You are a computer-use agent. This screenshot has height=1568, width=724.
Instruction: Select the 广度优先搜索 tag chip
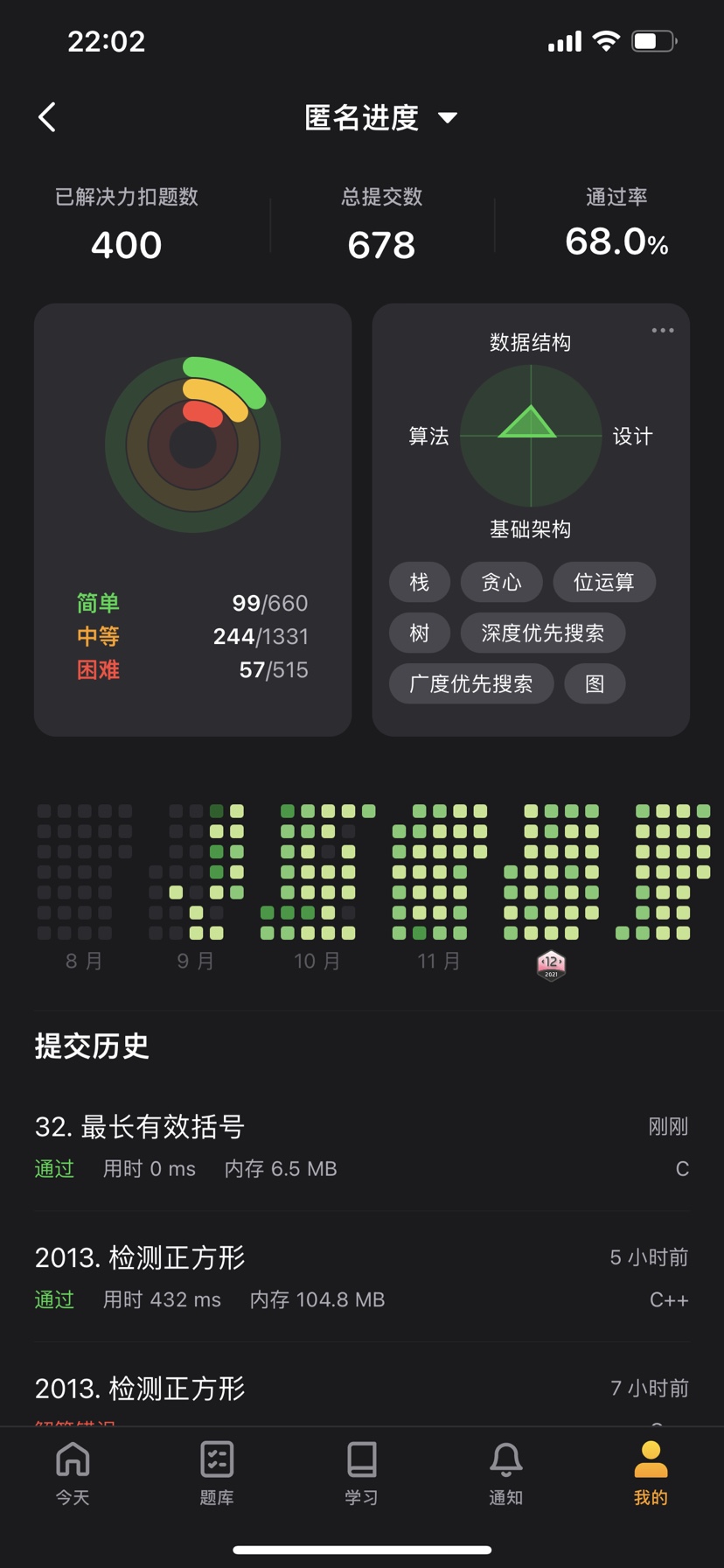[x=470, y=684]
